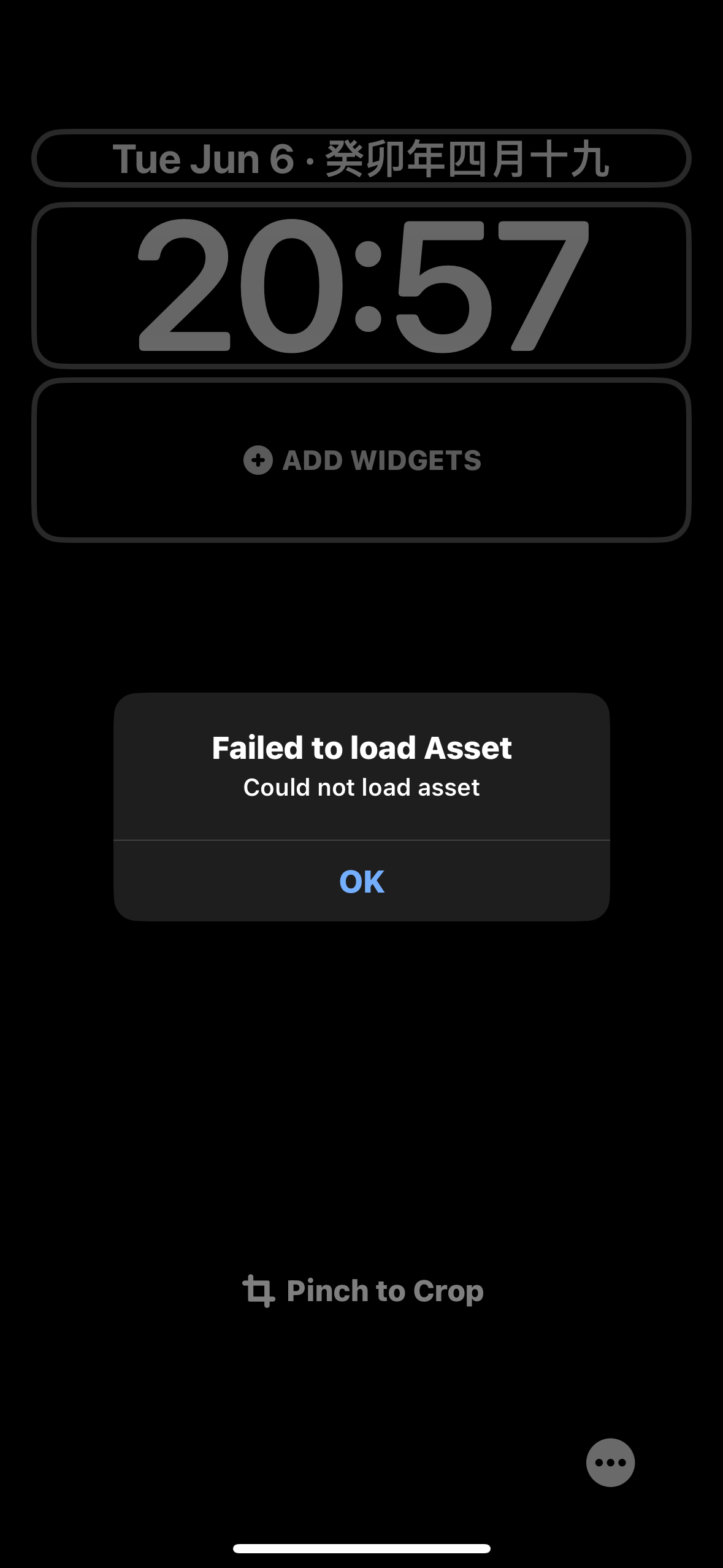The width and height of the screenshot is (723, 1568).
Task: Tap Add Widgets on the lock screen
Action: (362, 460)
